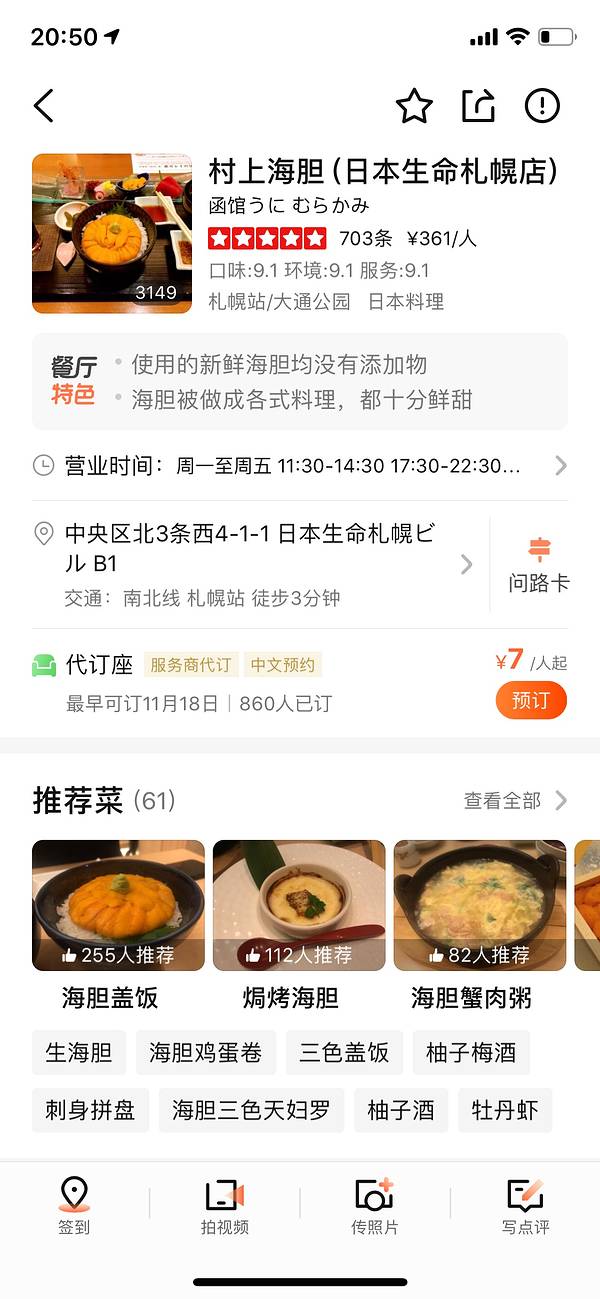Report an issue via the exclamation icon
Screen dimensions: 600x1299
point(542,106)
